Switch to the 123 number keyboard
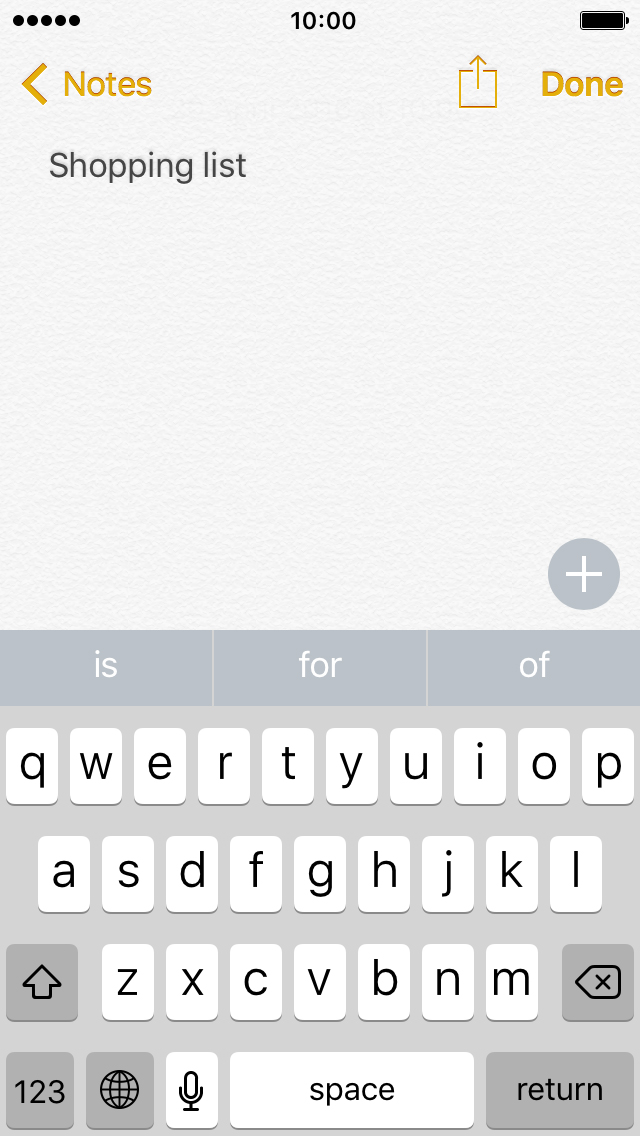Viewport: 640px width, 1136px height. coord(40,1090)
